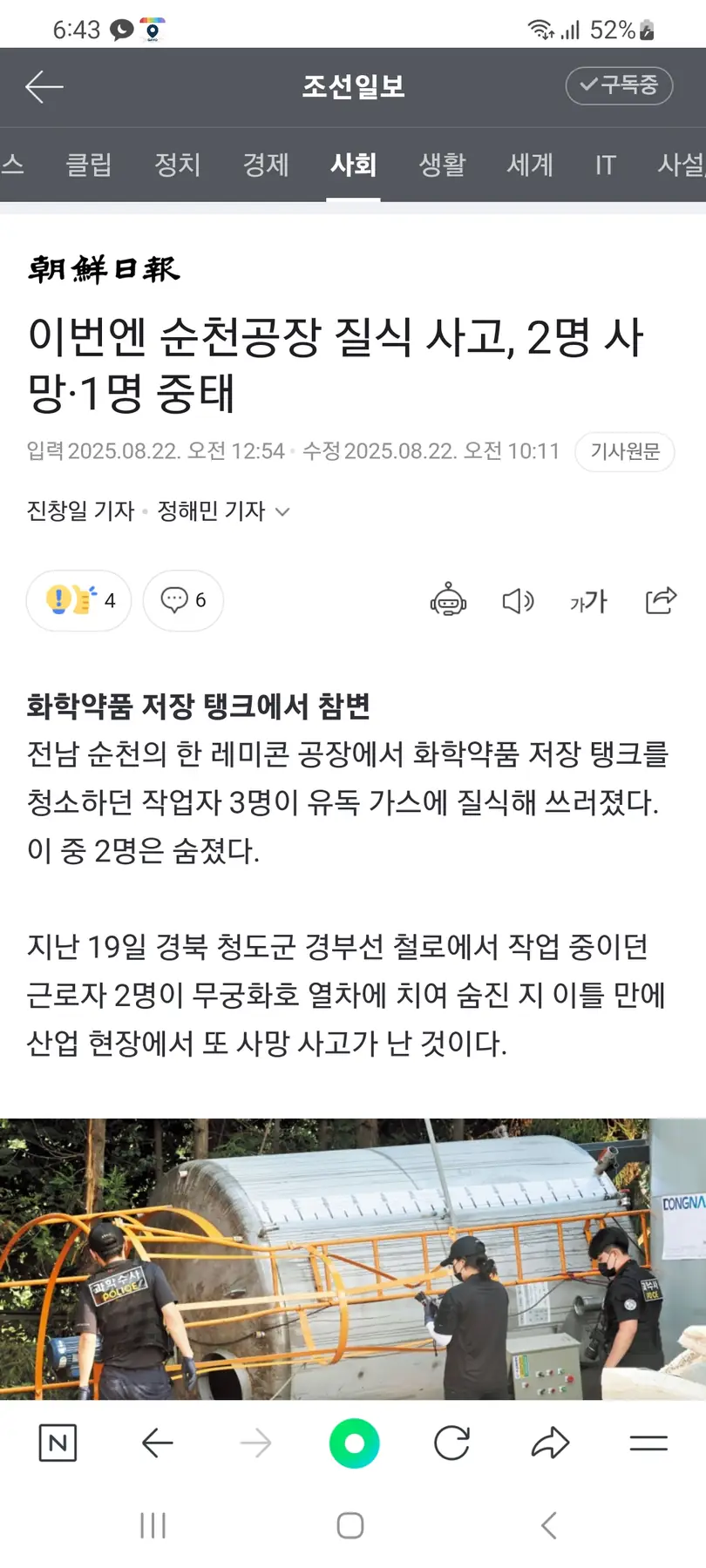Share the article from the article toolbar
Screen dimensions: 706x1568
pyautogui.click(x=661, y=600)
